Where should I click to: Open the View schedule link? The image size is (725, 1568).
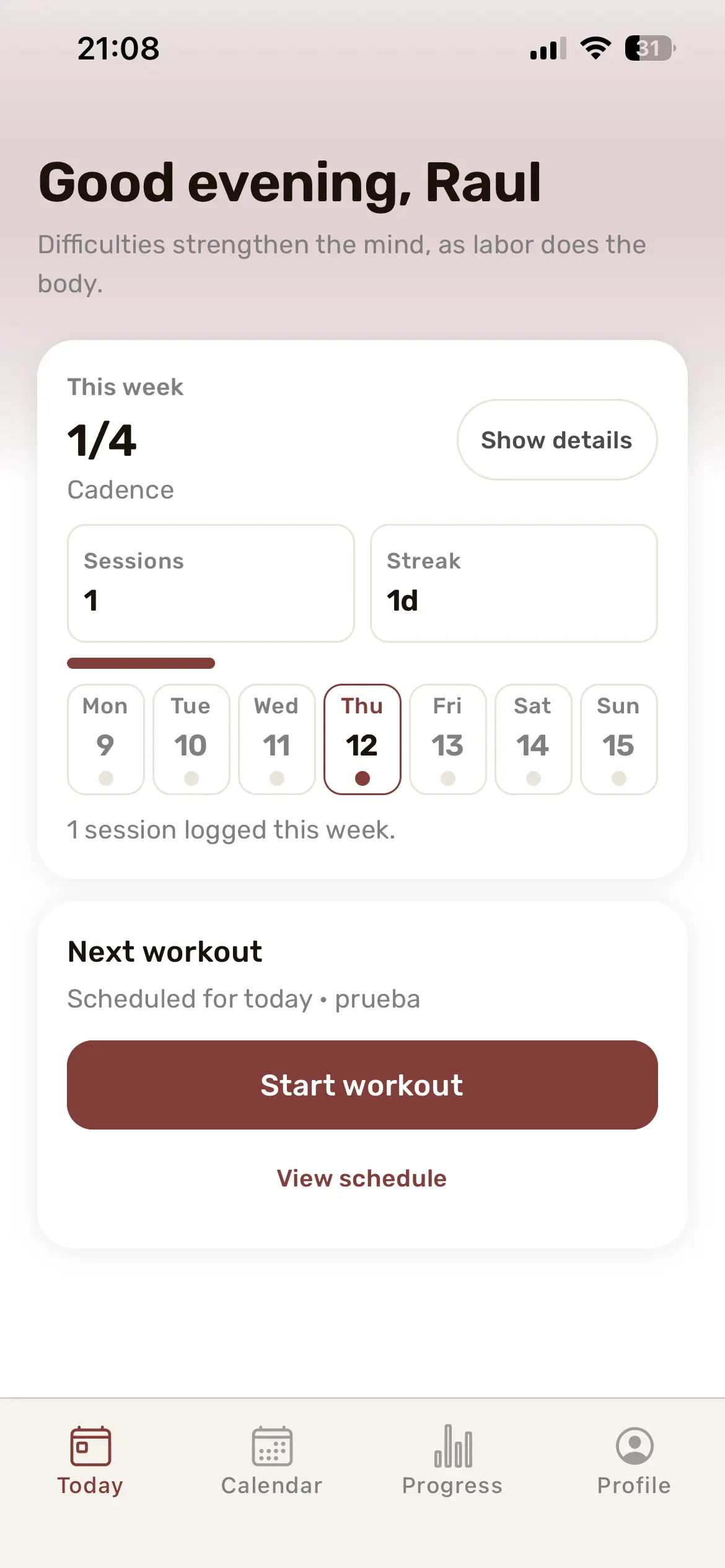(362, 1178)
